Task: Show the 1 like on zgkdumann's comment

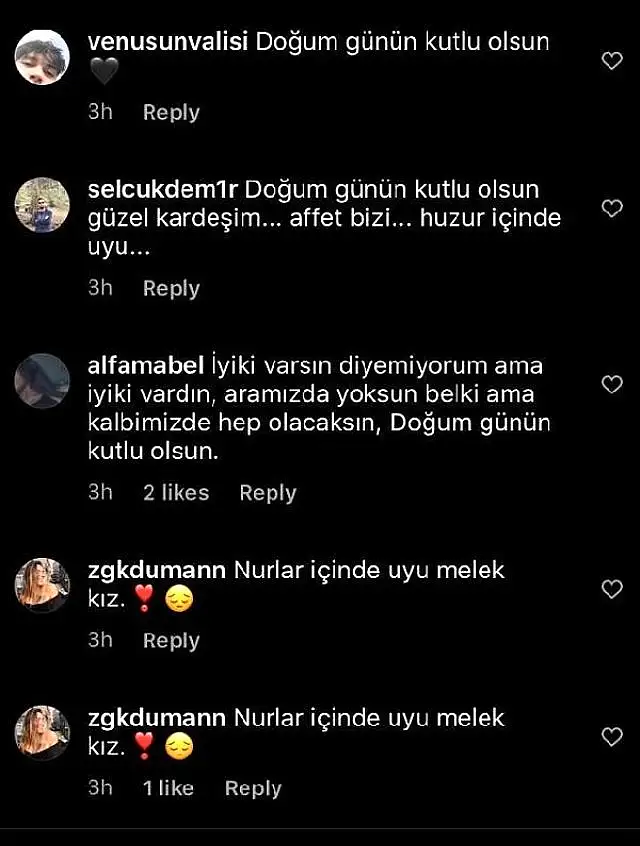Action: [168, 789]
